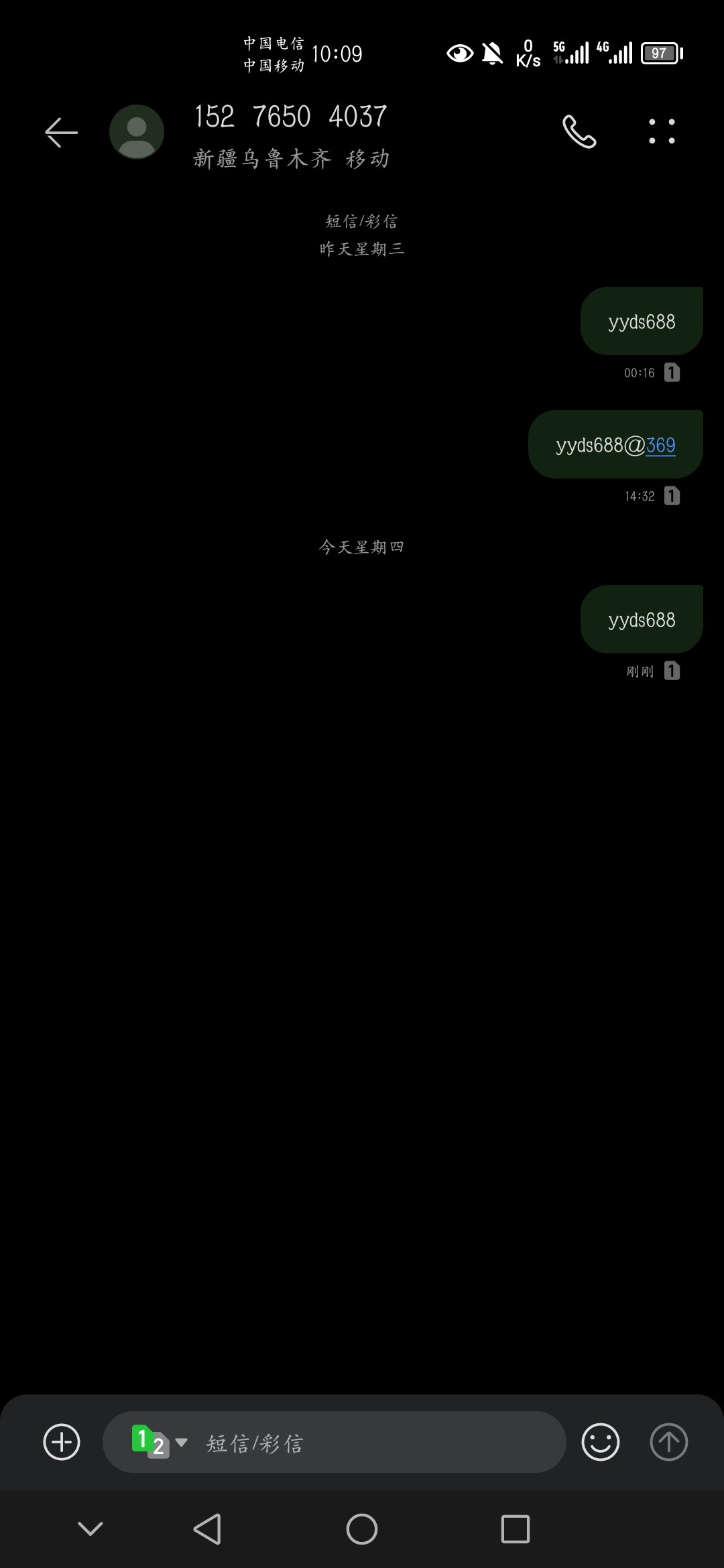Open the contact avatar details

137,132
